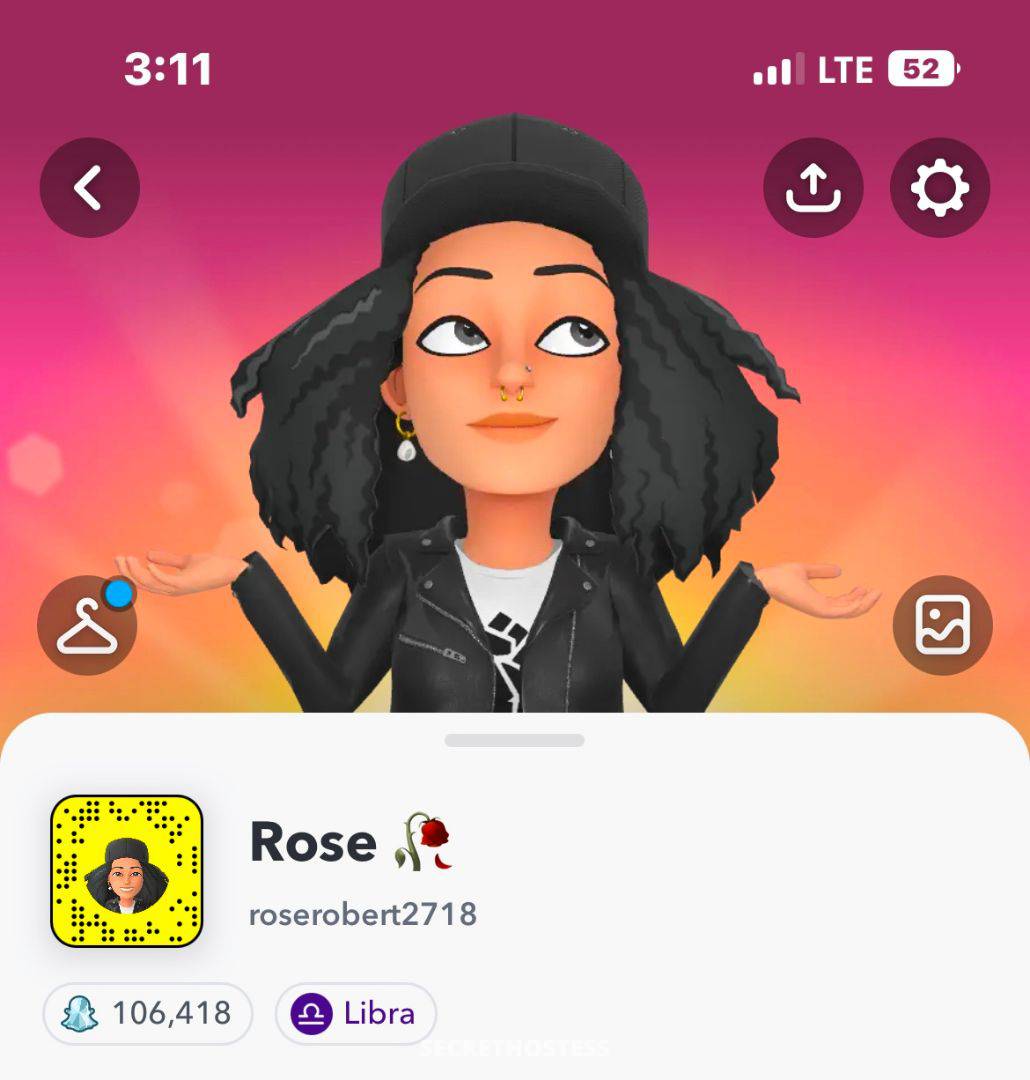Go back using the arrow button
The height and width of the screenshot is (1080, 1030).
[90, 188]
